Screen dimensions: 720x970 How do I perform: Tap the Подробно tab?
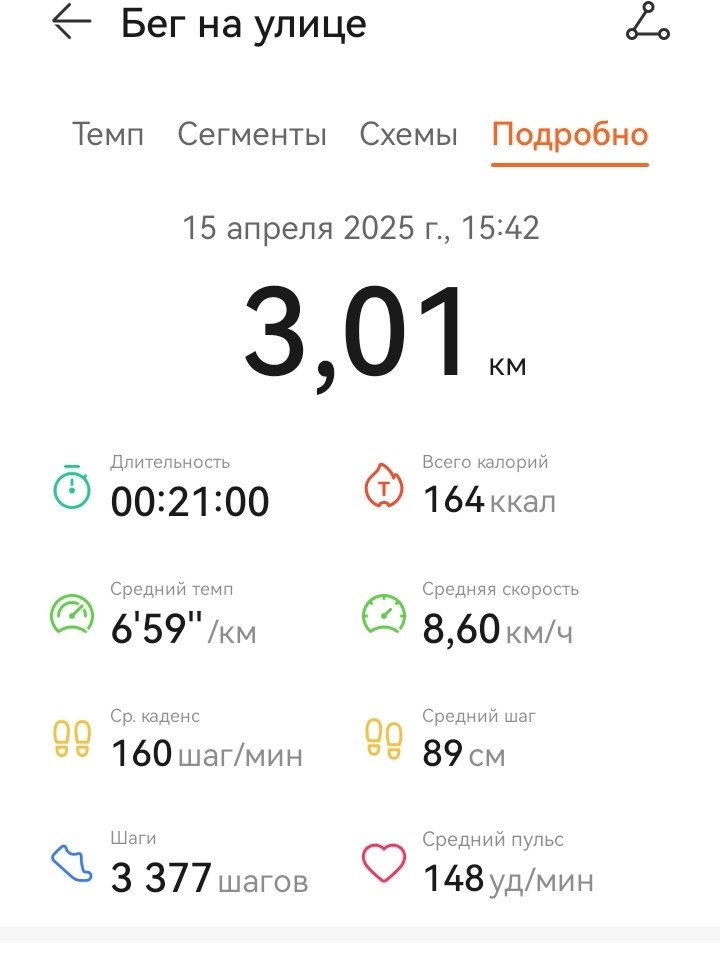coord(570,135)
